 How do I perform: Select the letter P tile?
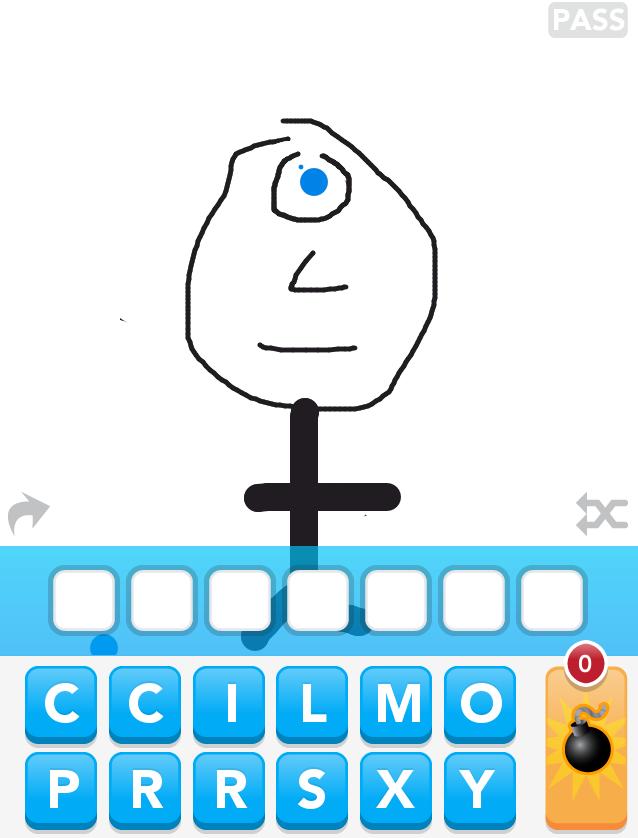point(61,789)
